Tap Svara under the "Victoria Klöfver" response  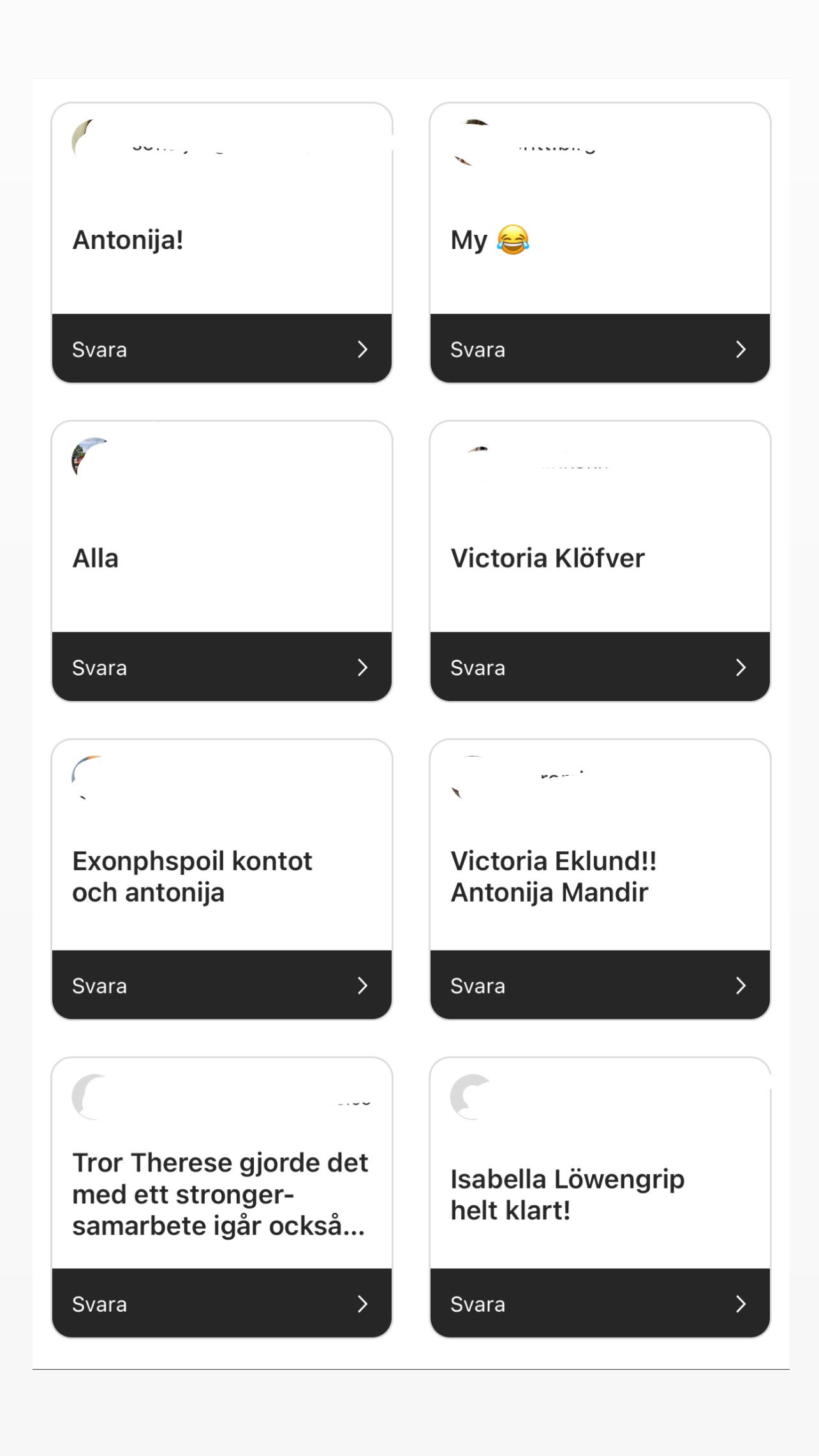(600, 667)
